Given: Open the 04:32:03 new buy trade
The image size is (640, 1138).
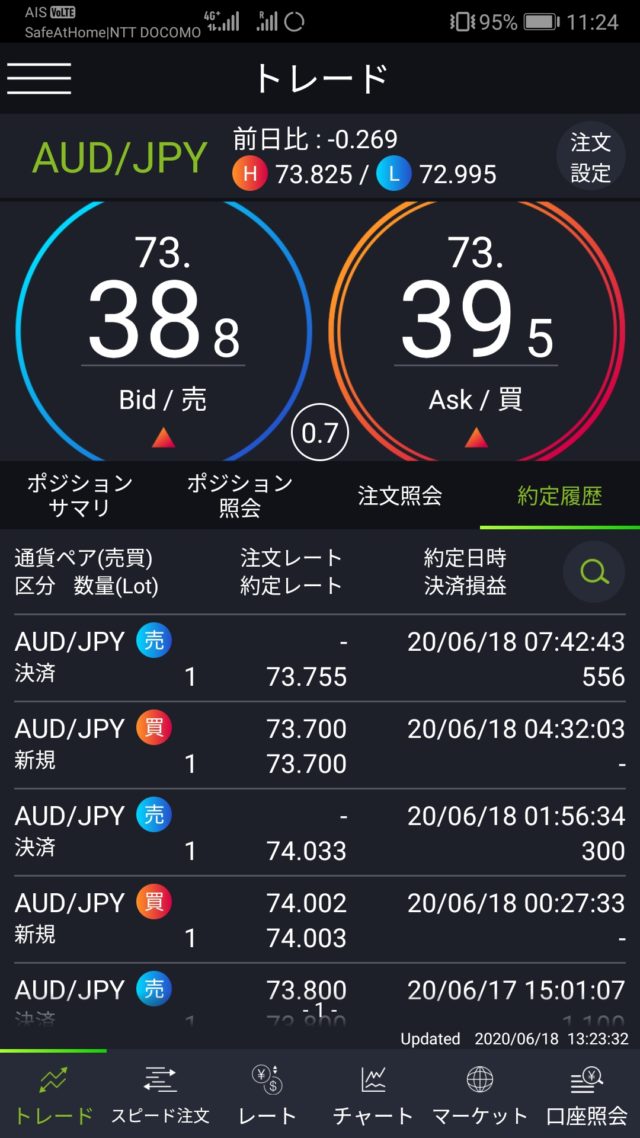Looking at the screenshot, I should [320, 745].
